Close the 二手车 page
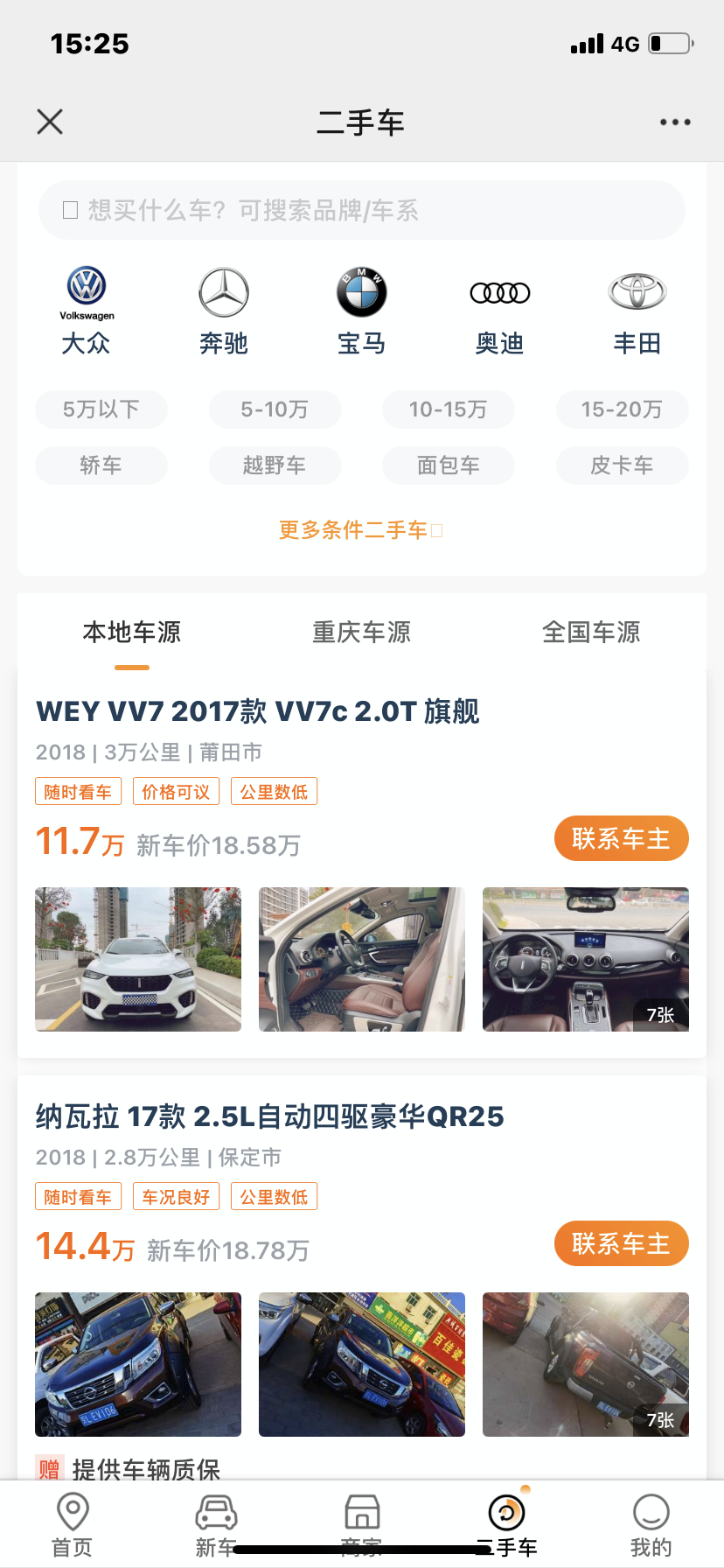 pos(50,122)
